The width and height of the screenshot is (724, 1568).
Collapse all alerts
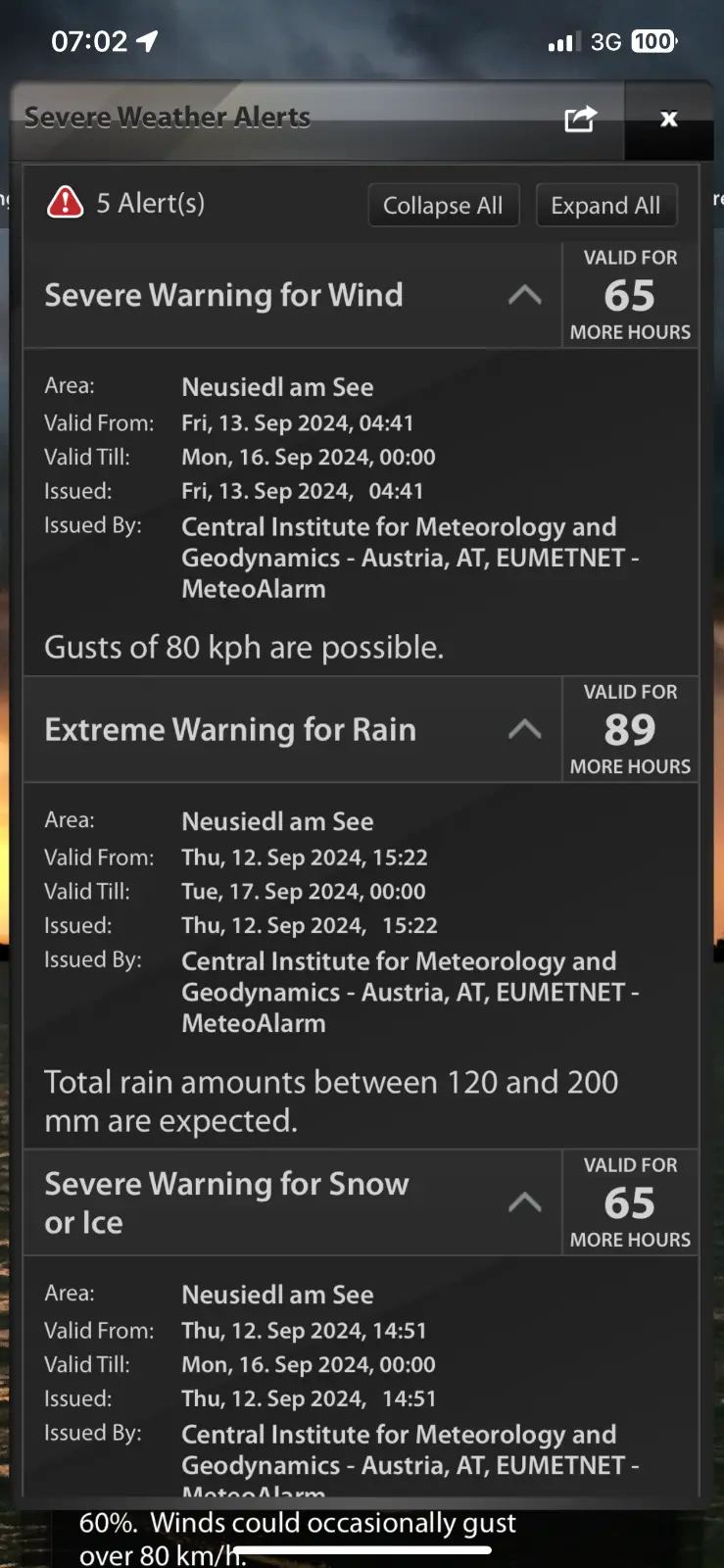tap(443, 206)
